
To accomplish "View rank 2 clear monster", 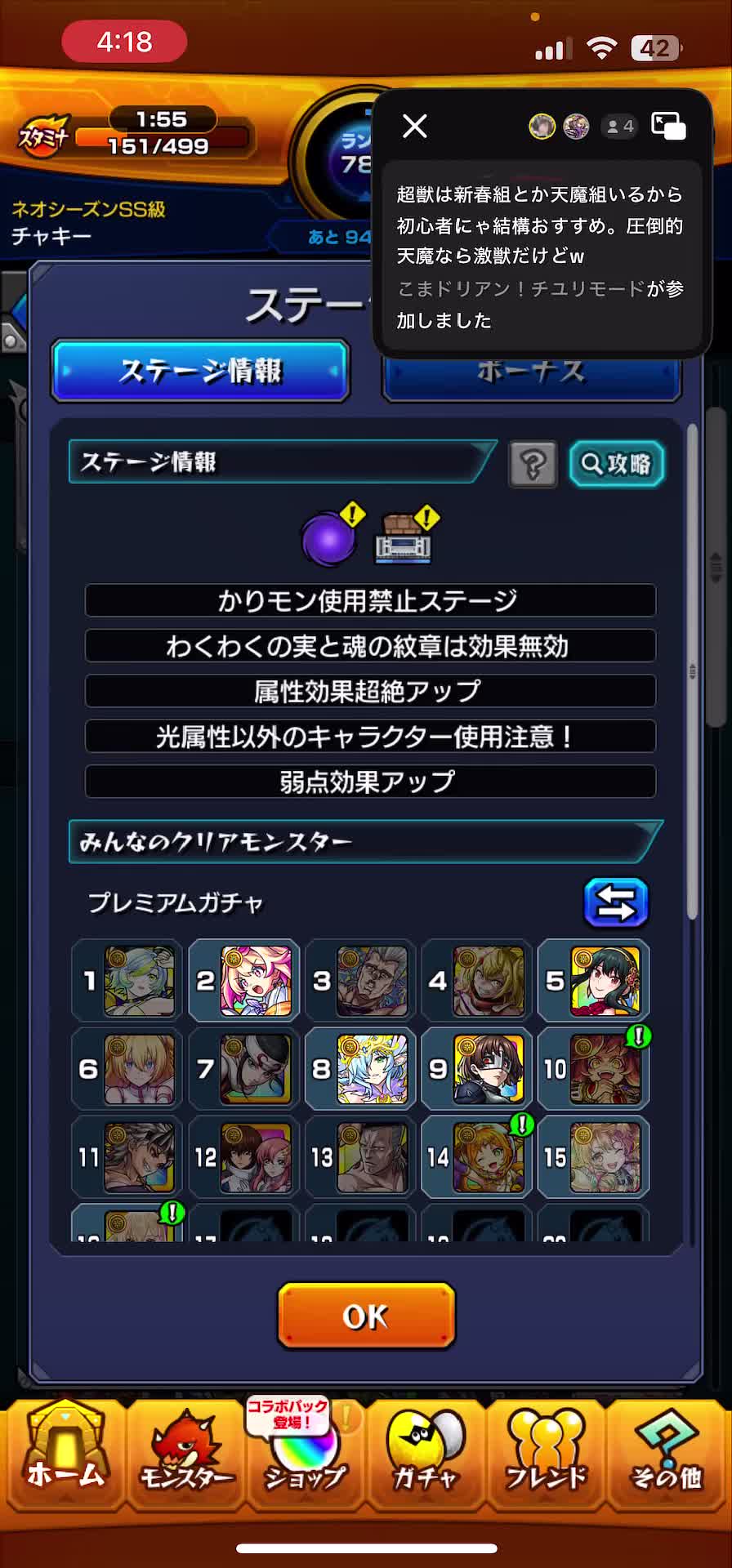I will (x=255, y=980).
